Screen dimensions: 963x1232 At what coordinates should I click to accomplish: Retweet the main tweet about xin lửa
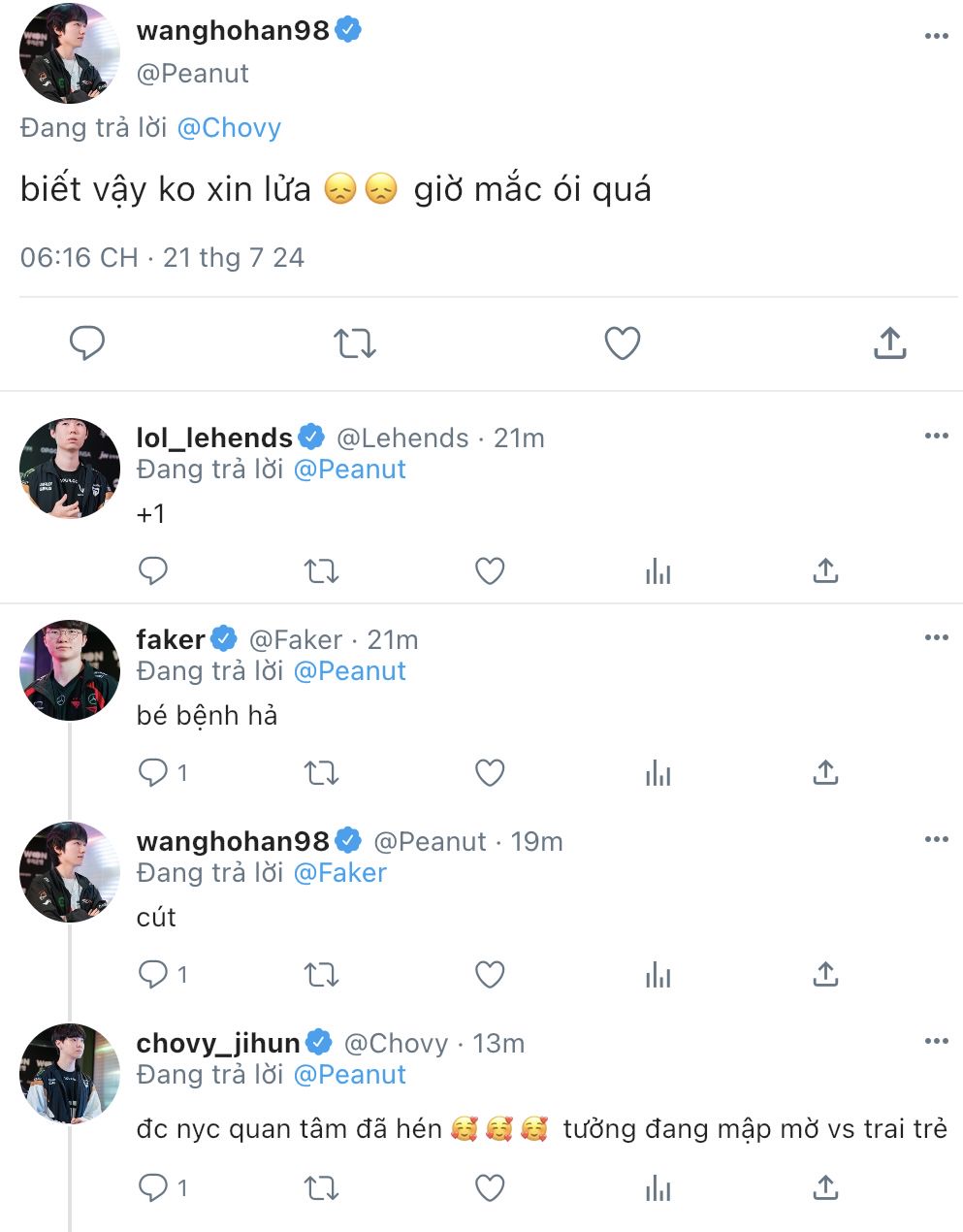pos(354,342)
